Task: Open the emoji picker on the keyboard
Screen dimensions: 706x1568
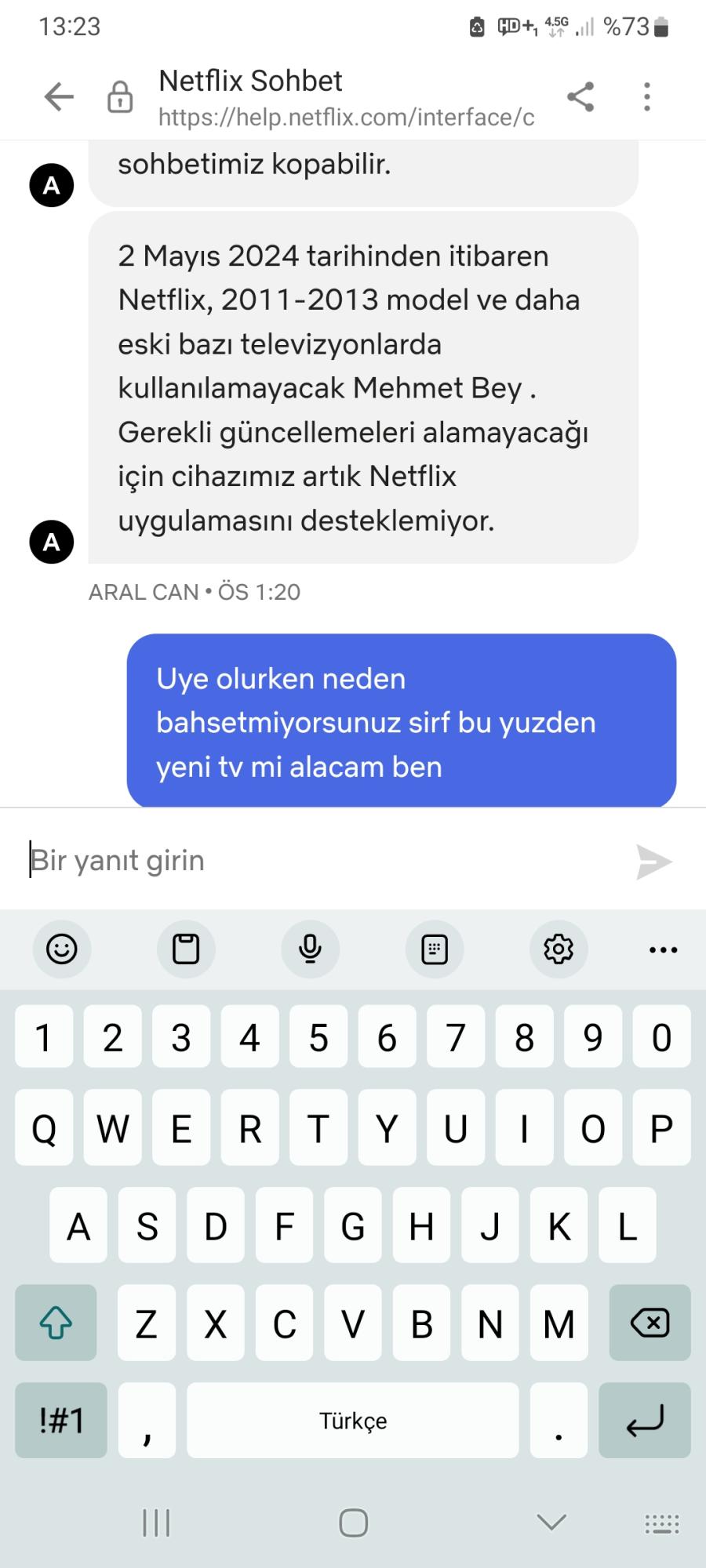Action: pos(62,949)
